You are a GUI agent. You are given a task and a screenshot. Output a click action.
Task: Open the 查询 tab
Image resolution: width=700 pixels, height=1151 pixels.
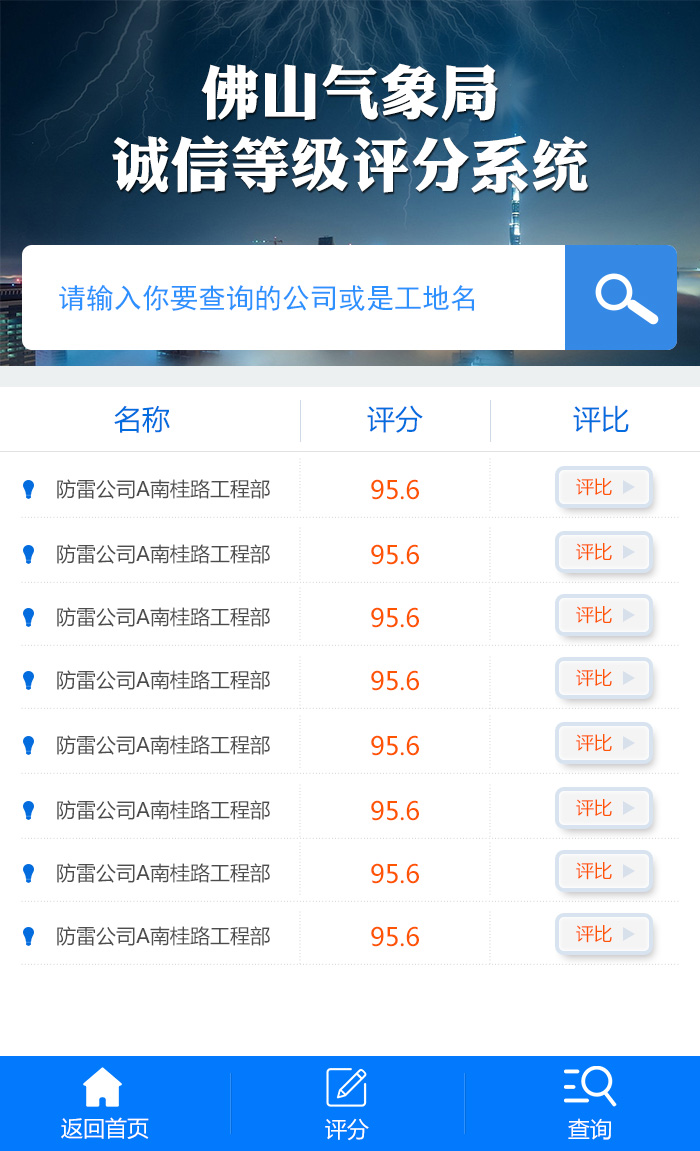click(x=589, y=1104)
